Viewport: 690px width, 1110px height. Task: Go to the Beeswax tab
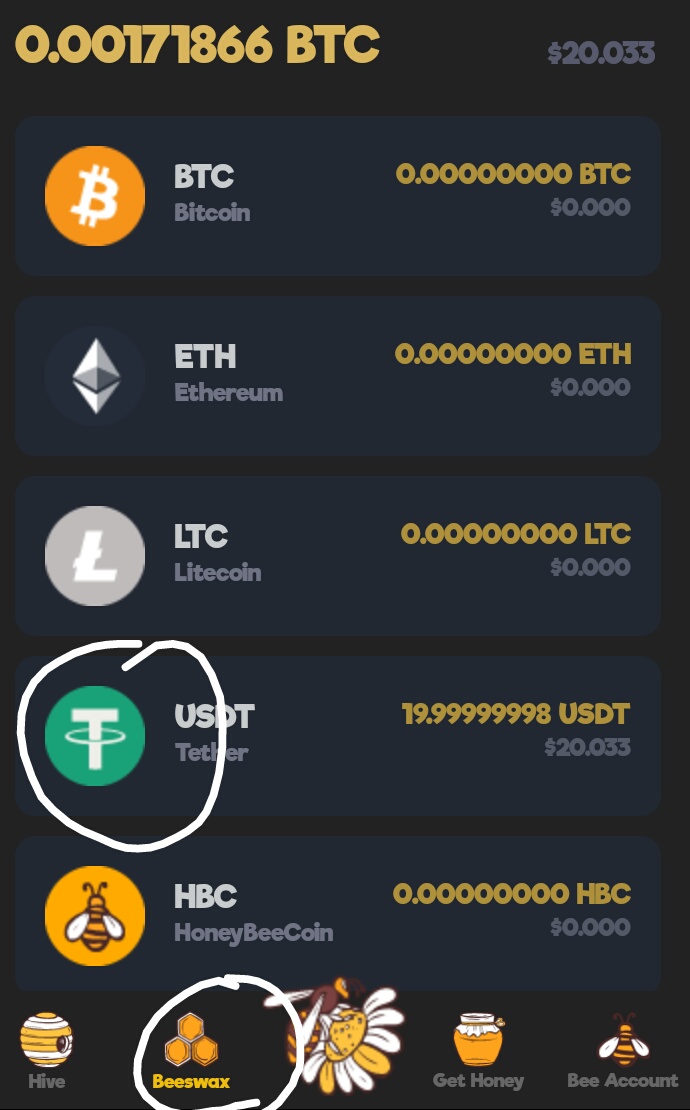(x=191, y=1050)
